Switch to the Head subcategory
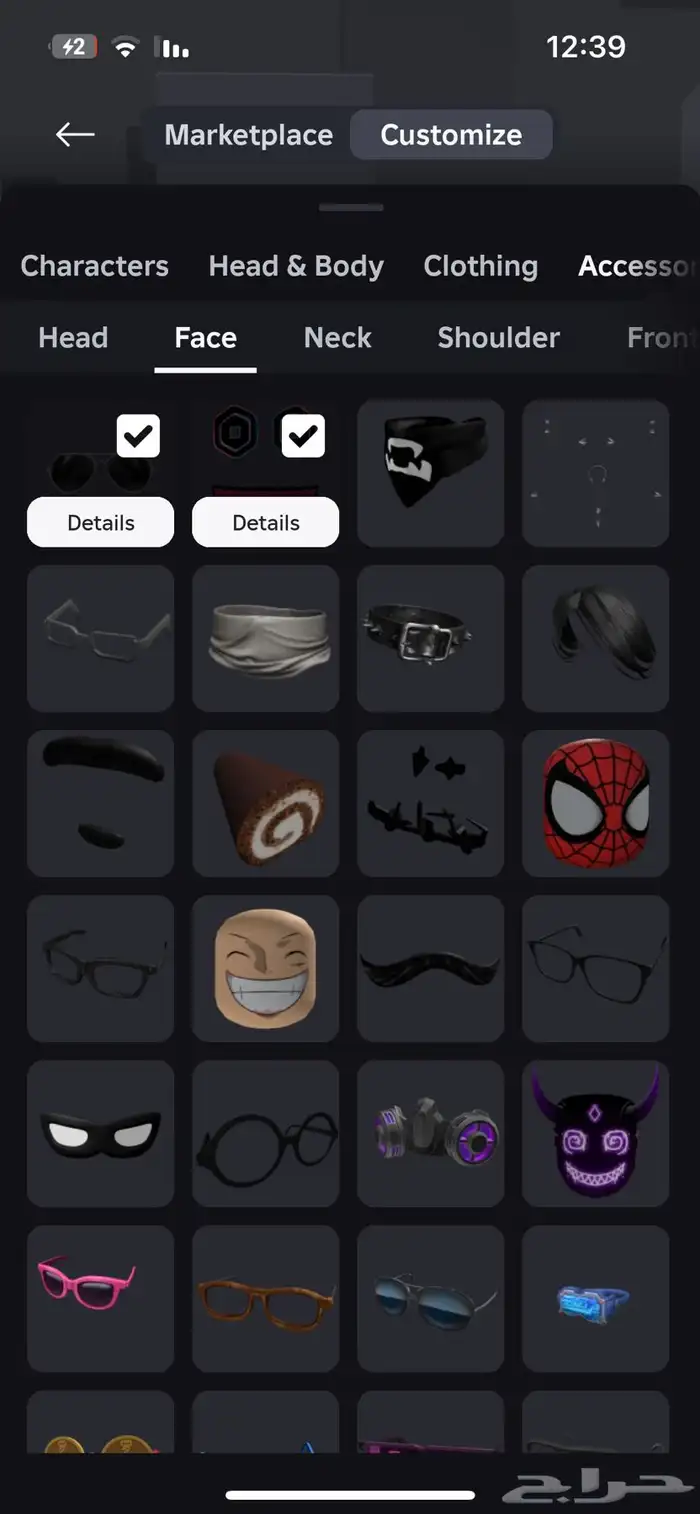The image size is (700, 1514). click(73, 338)
